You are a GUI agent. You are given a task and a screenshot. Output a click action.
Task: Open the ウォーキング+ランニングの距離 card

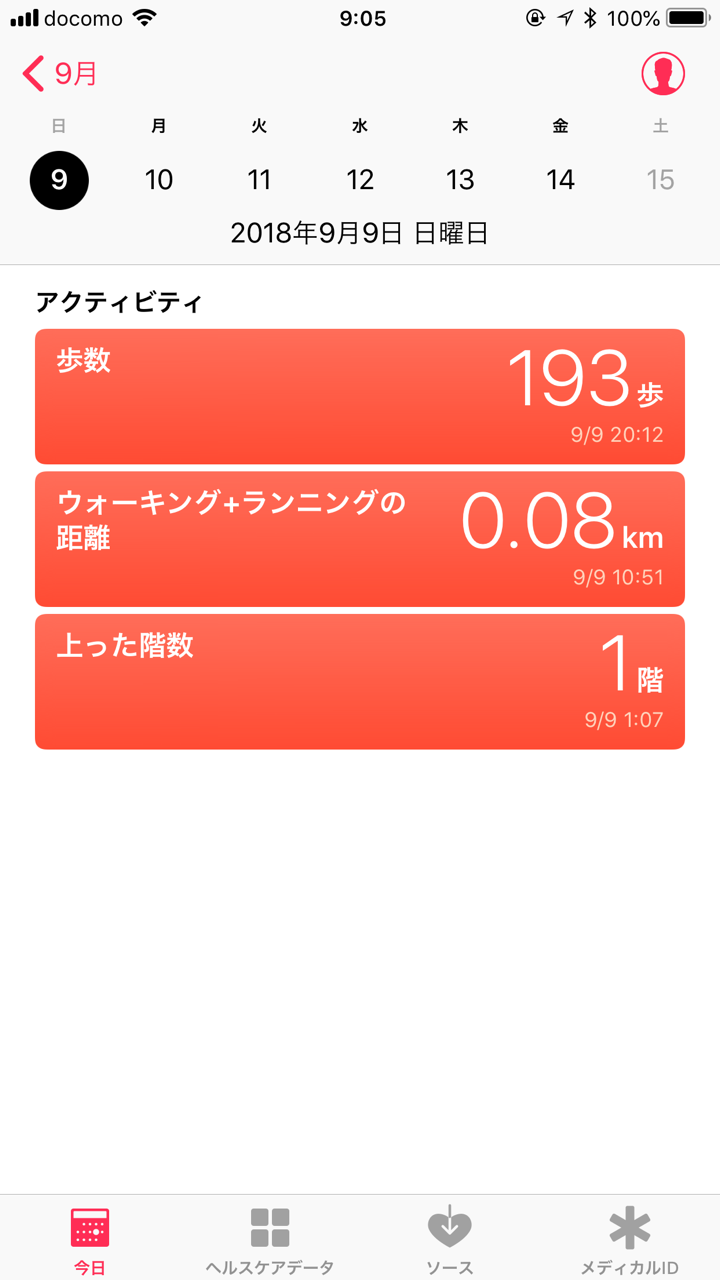360,539
